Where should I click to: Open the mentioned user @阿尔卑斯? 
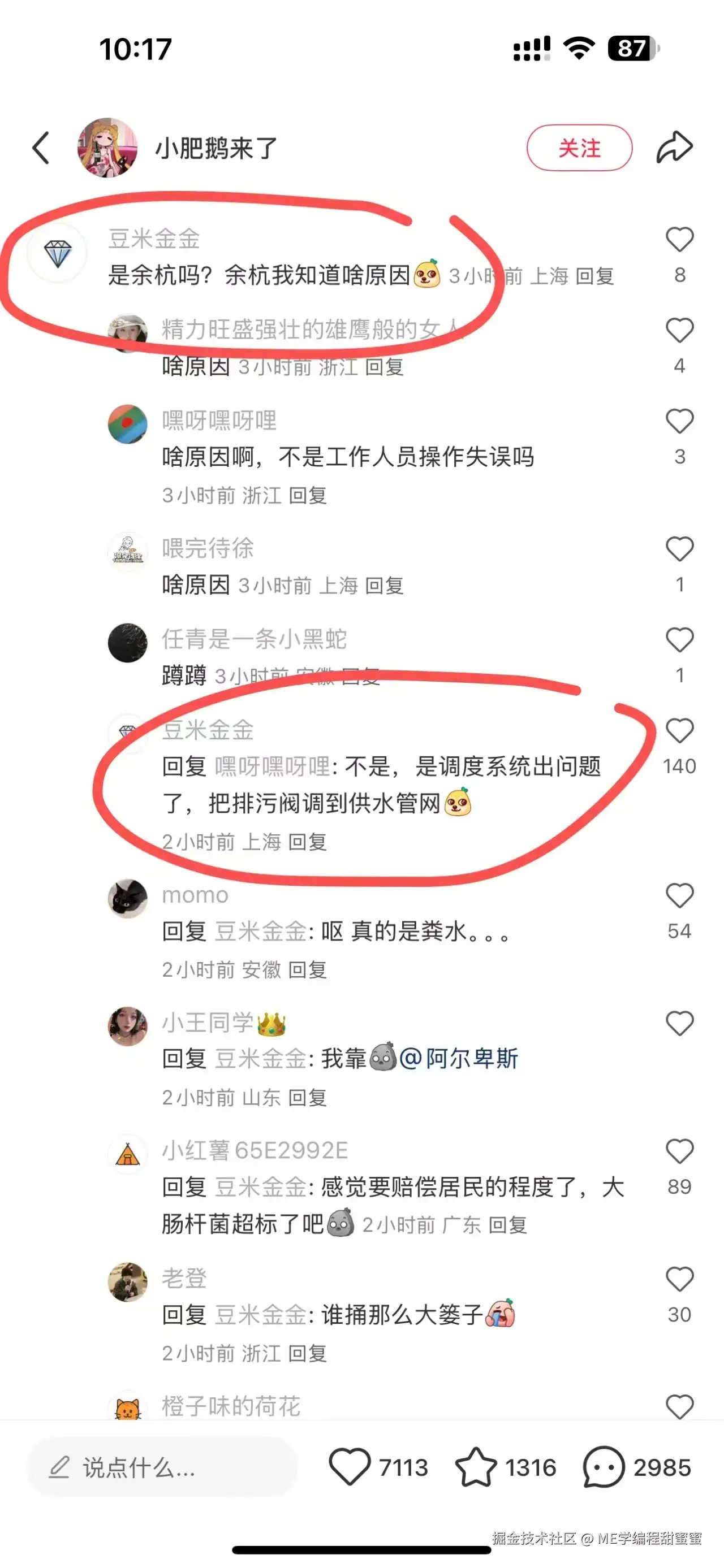[x=459, y=1059]
